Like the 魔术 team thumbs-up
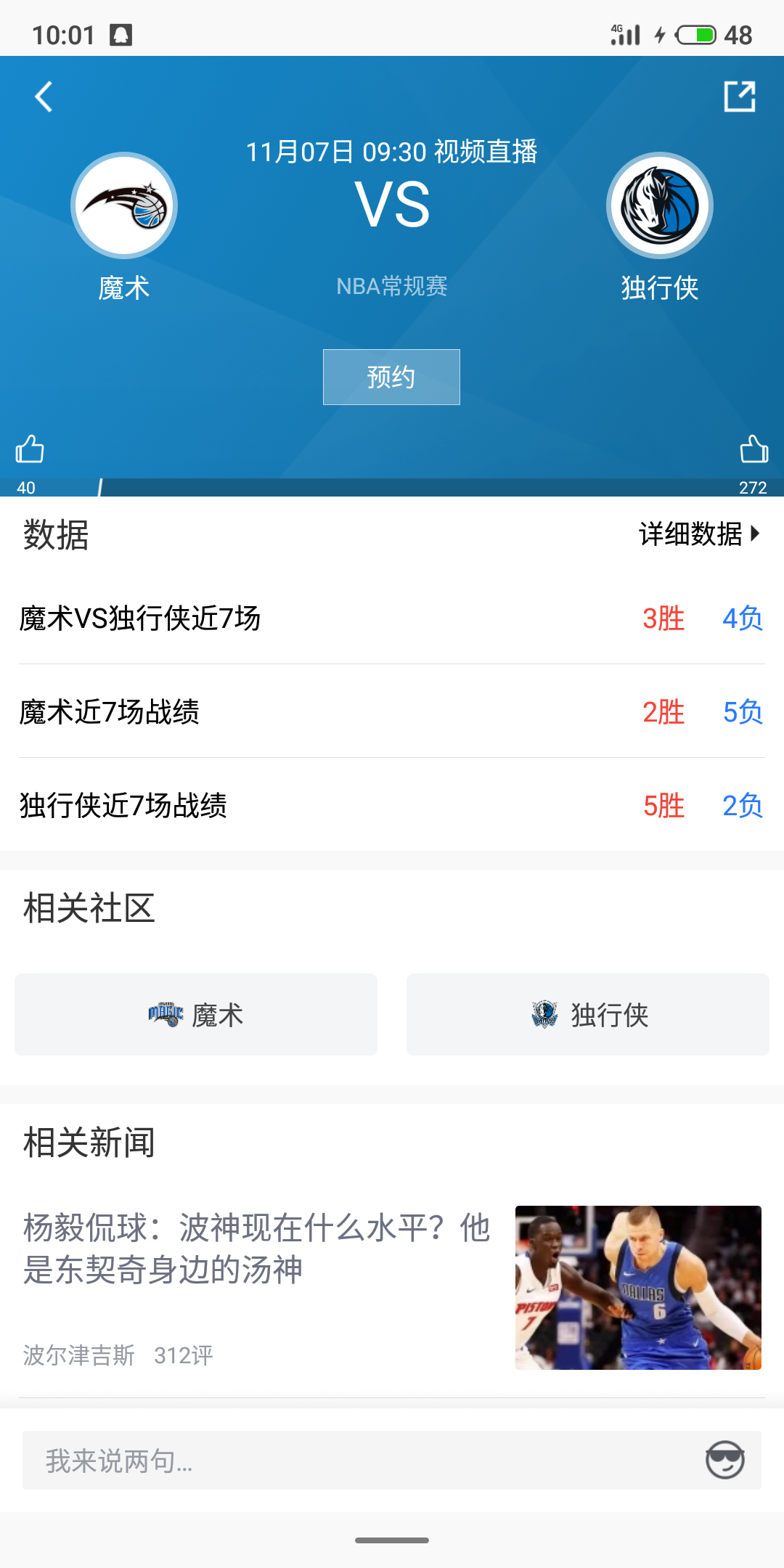Viewport: 784px width, 1568px height. click(x=30, y=449)
